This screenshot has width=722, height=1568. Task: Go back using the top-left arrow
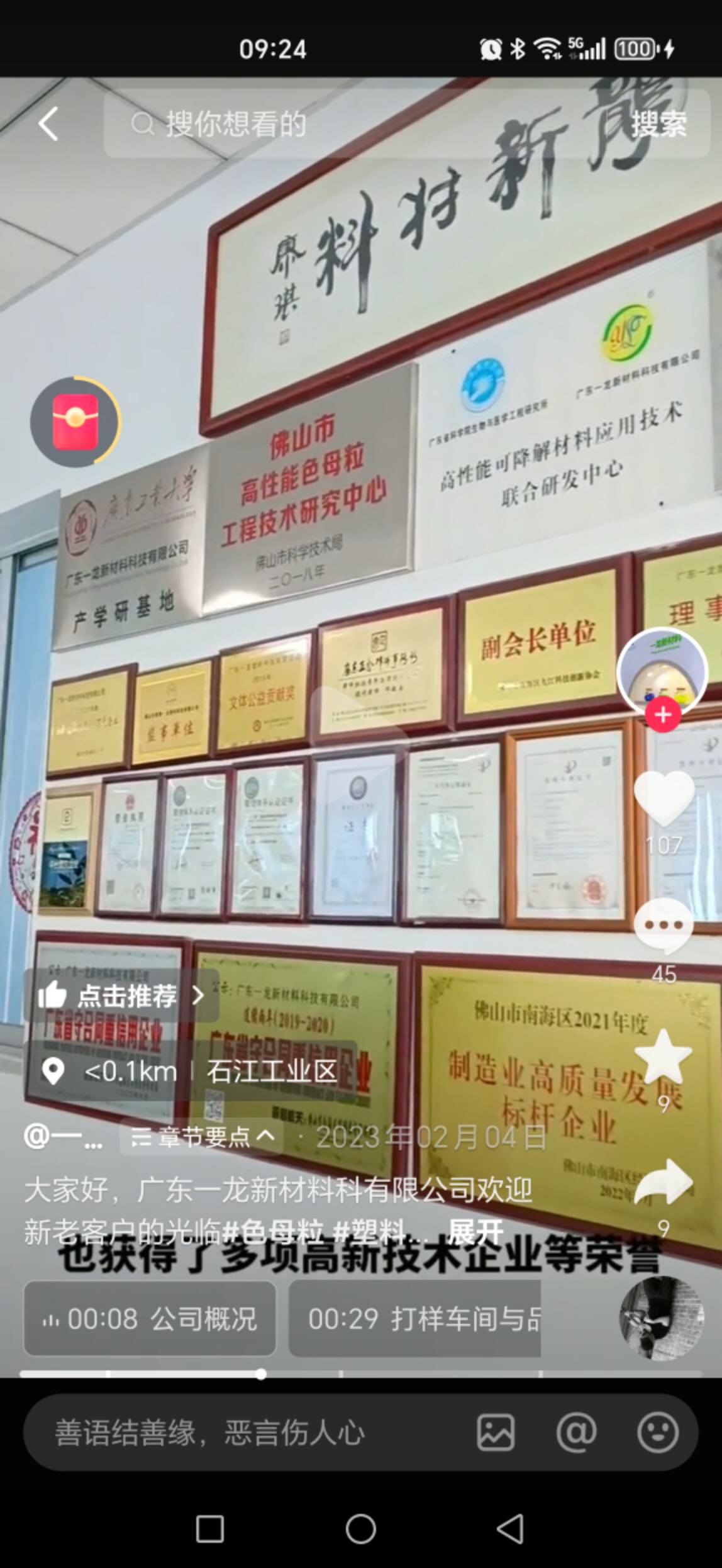[49, 123]
